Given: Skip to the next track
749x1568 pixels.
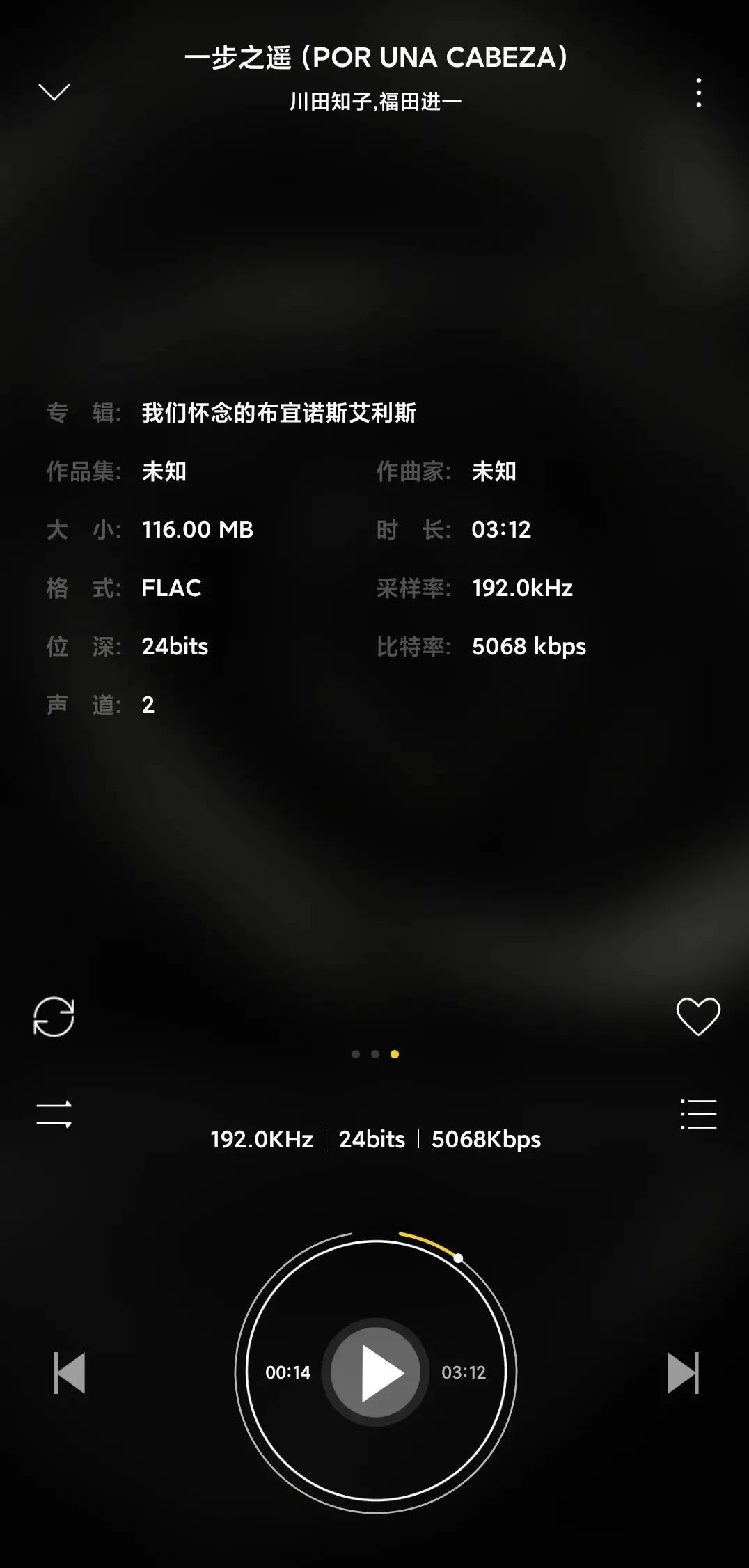Looking at the screenshot, I should (683, 1372).
